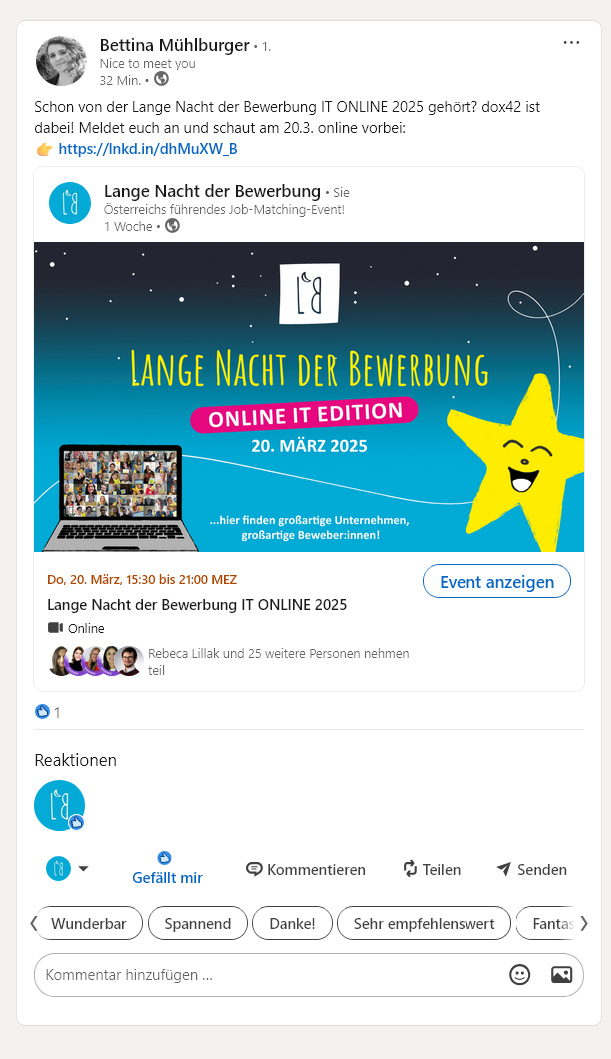Send the post via Senden
The width and height of the screenshot is (611, 1059).
tap(531, 869)
